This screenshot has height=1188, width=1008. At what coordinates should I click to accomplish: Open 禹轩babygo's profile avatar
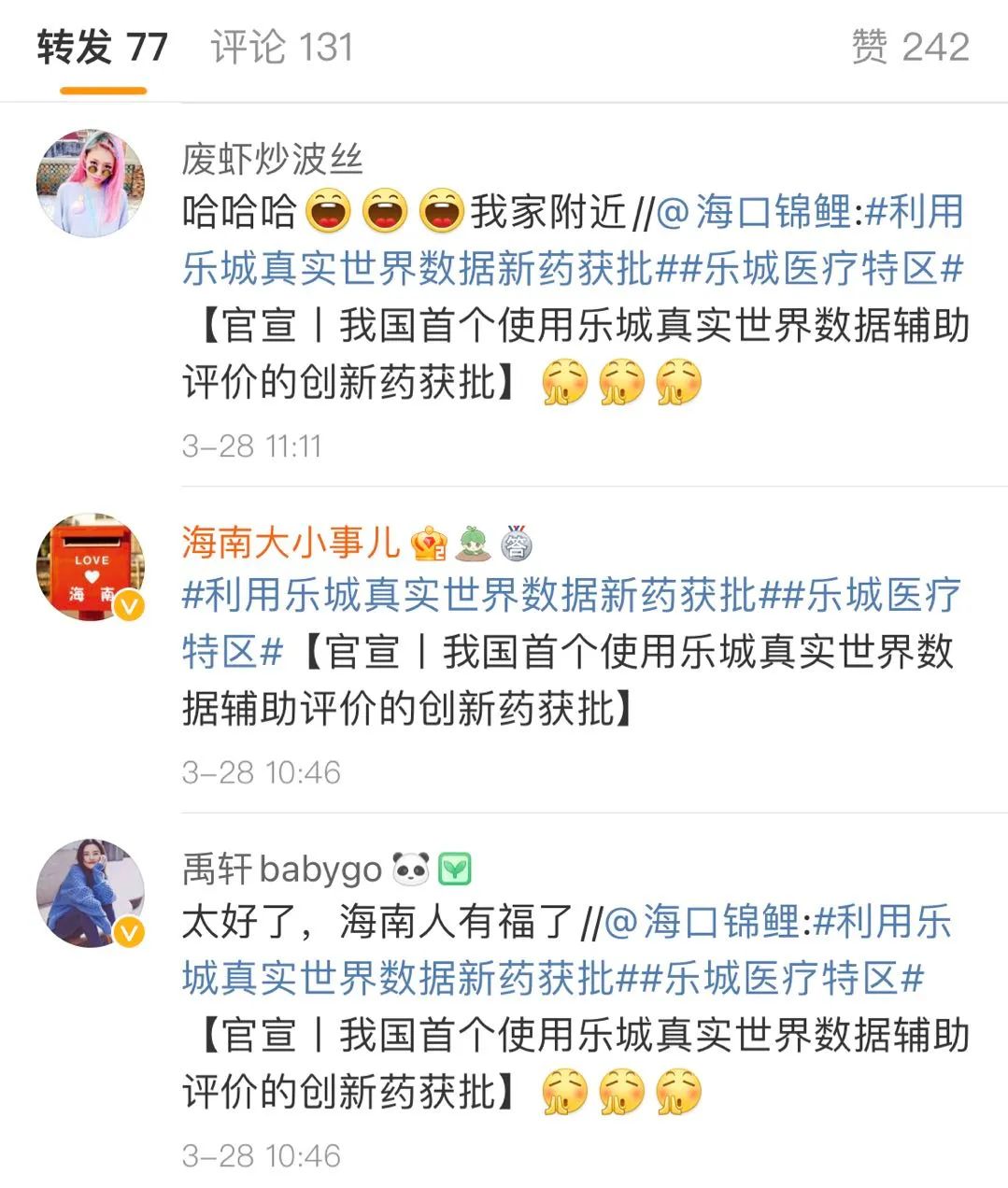[91, 893]
